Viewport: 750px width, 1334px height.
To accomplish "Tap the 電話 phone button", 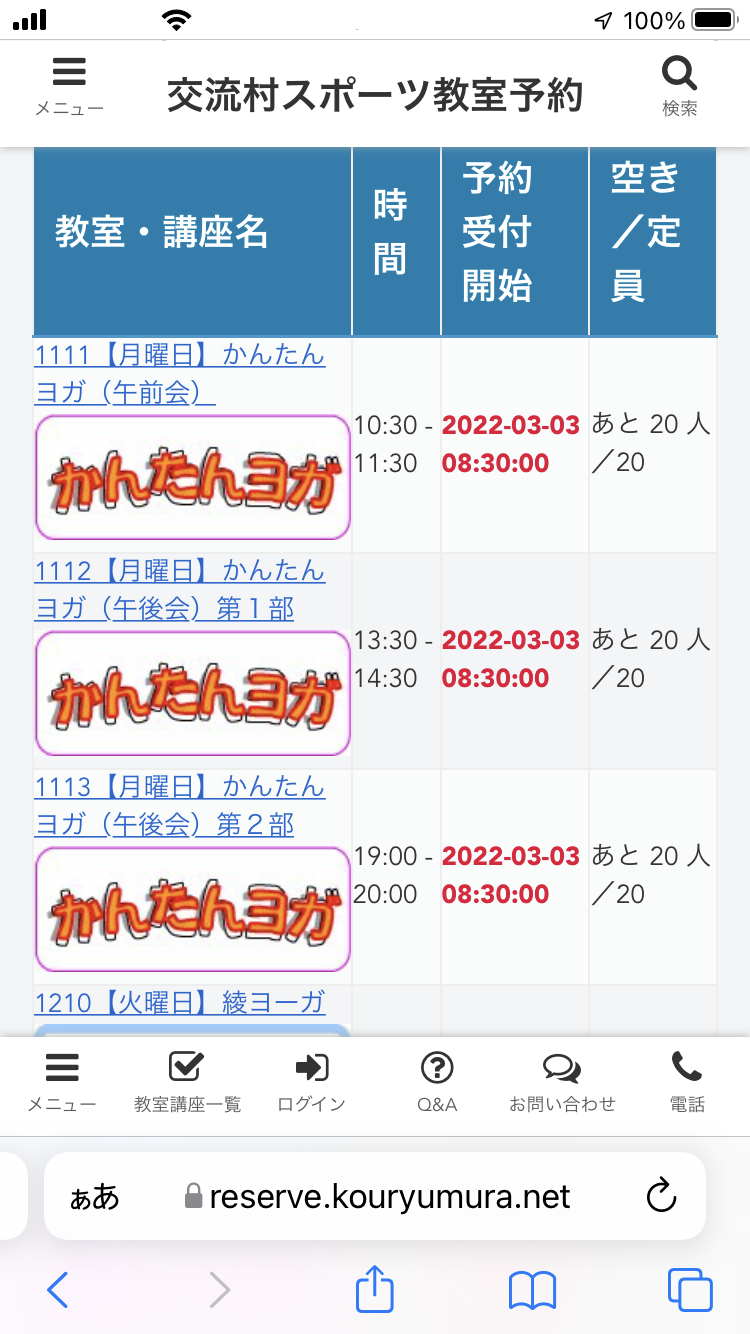I will [x=687, y=1082].
